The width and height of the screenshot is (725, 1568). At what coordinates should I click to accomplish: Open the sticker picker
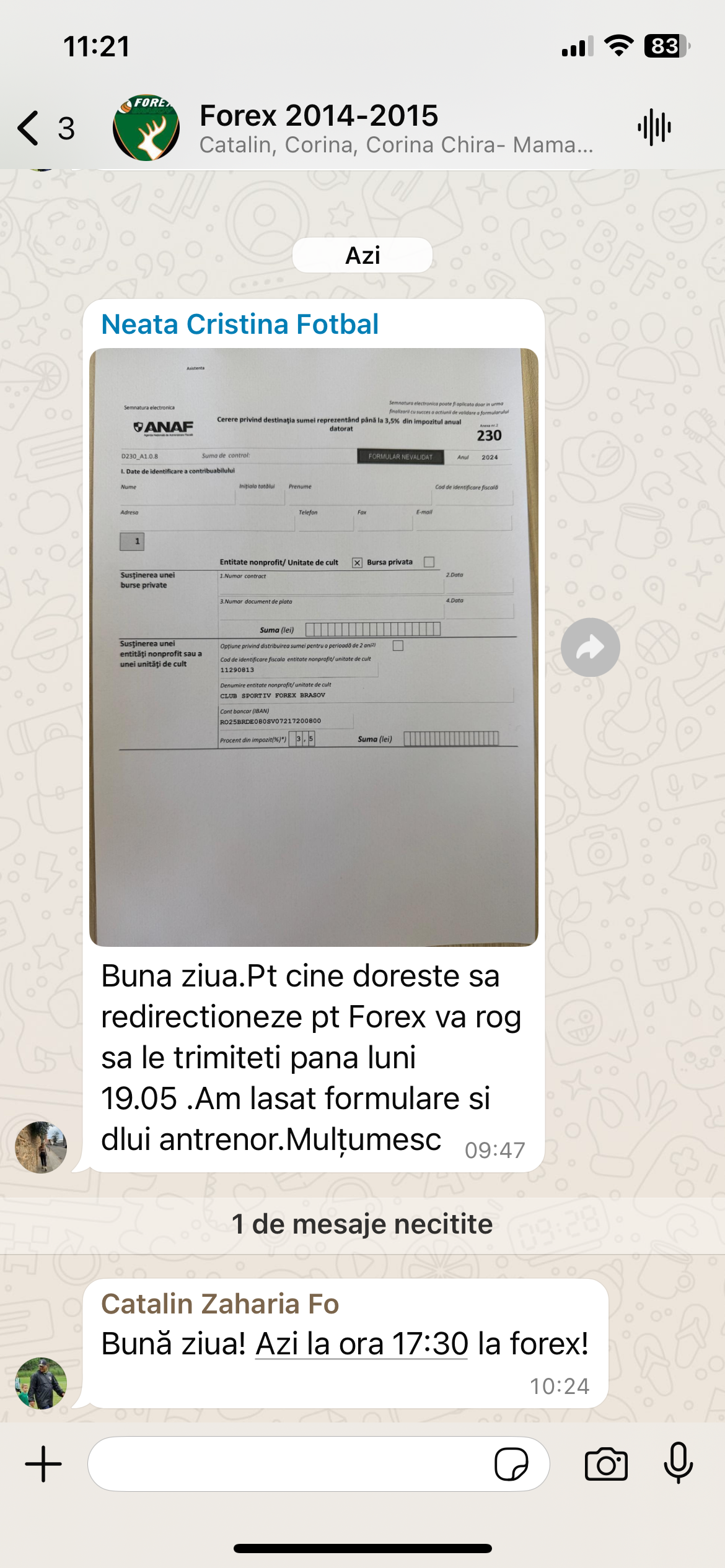pos(511,1464)
